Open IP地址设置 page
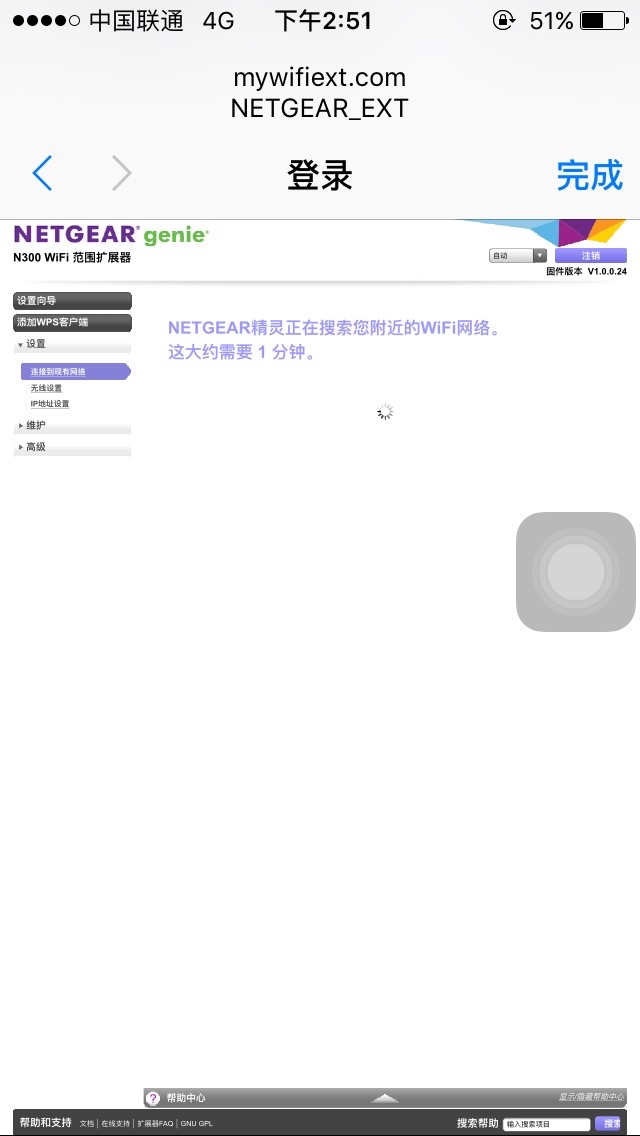 (50, 404)
